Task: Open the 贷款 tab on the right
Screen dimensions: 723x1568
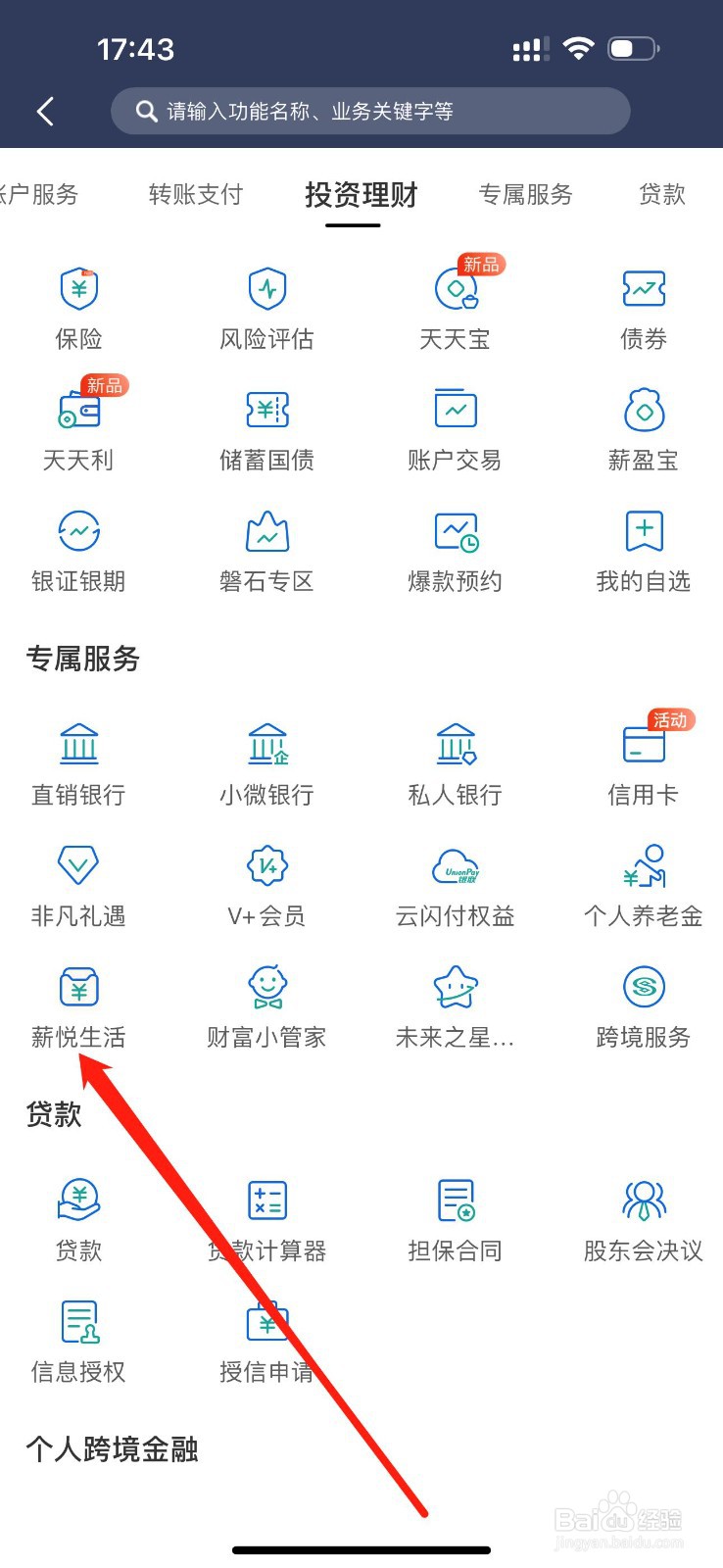Action: 661,194
